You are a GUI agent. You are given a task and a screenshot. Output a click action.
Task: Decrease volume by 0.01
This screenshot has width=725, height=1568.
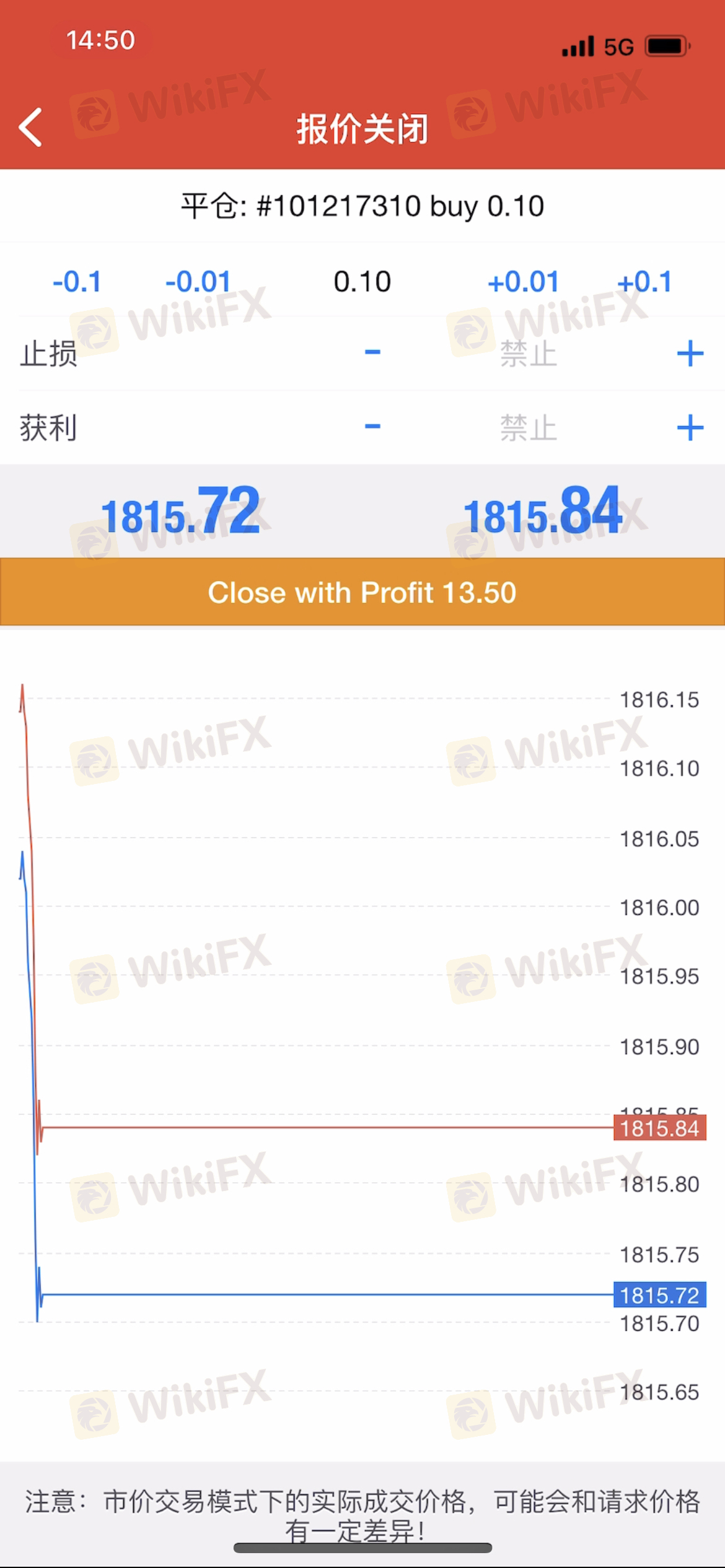tap(198, 282)
